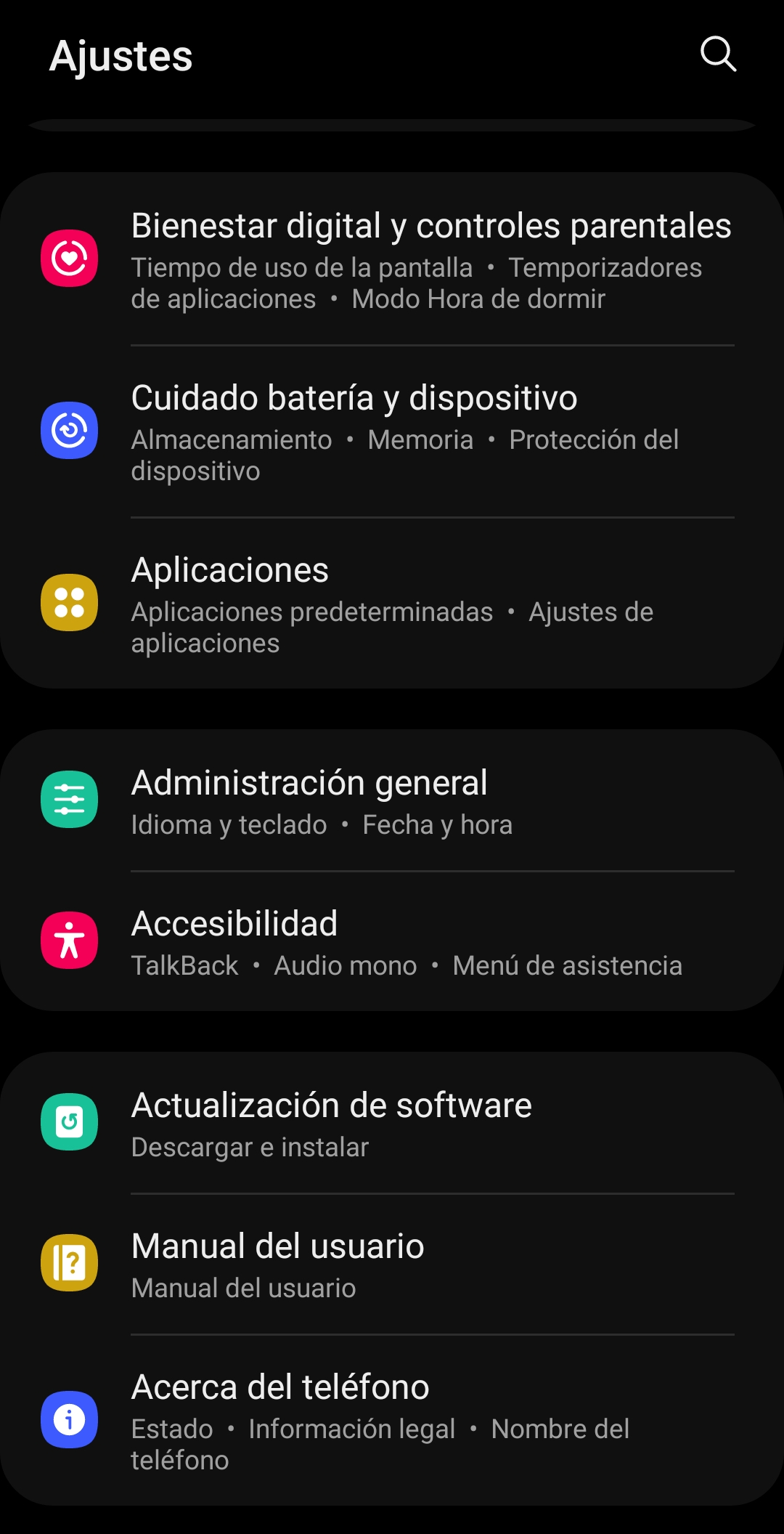Open the search magnifier in Ajustes
The width and height of the screenshot is (784, 1534).
click(x=718, y=54)
